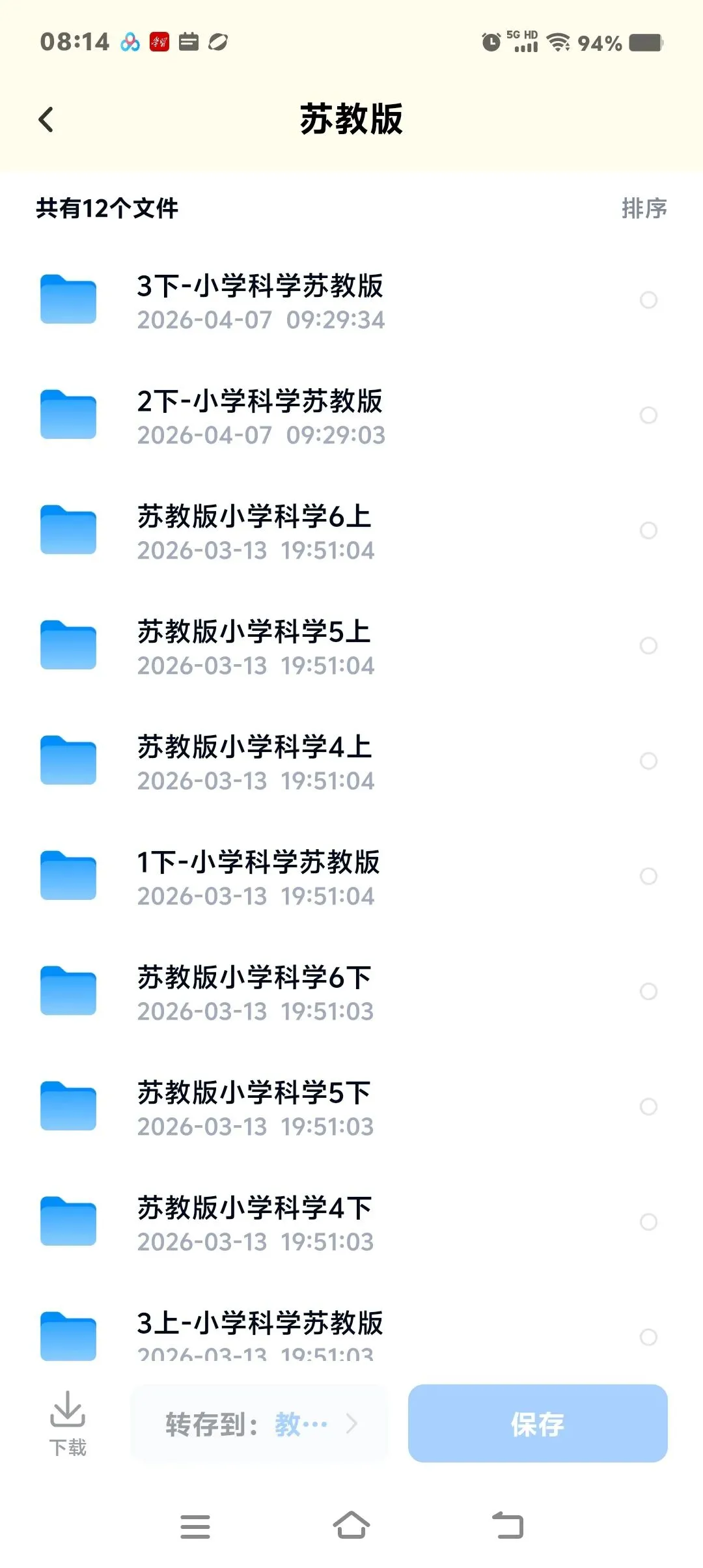Tap the 保存 save button
The width and height of the screenshot is (703, 1568).
point(538,1424)
